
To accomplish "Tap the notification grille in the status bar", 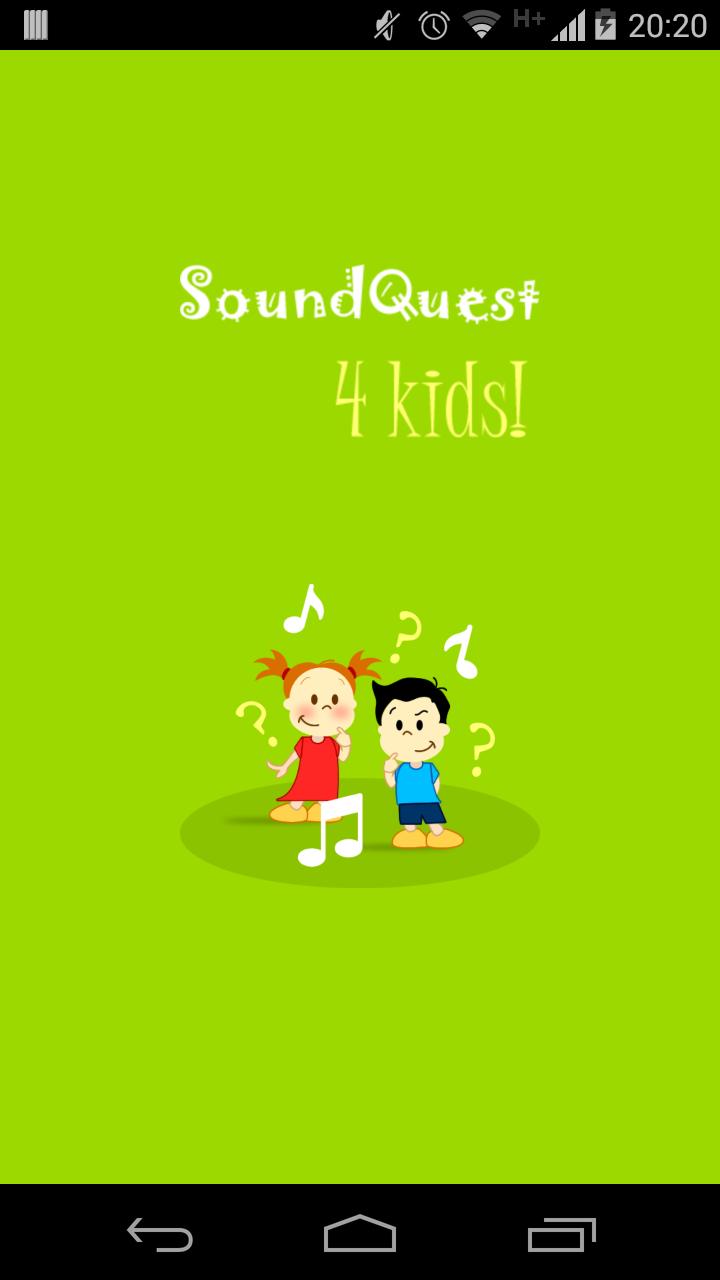I will [37, 22].
